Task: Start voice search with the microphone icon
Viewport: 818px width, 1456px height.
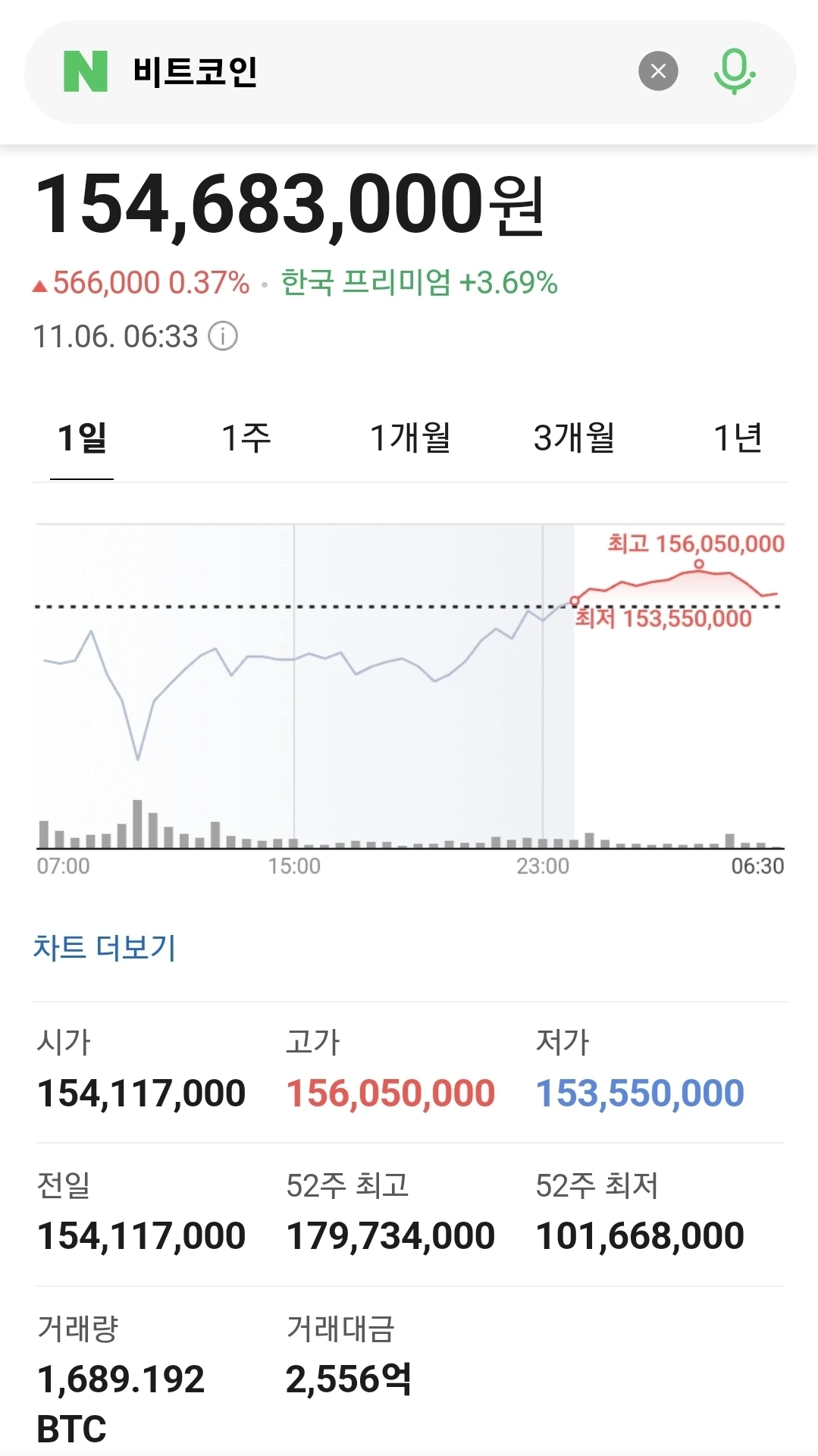Action: [734, 71]
